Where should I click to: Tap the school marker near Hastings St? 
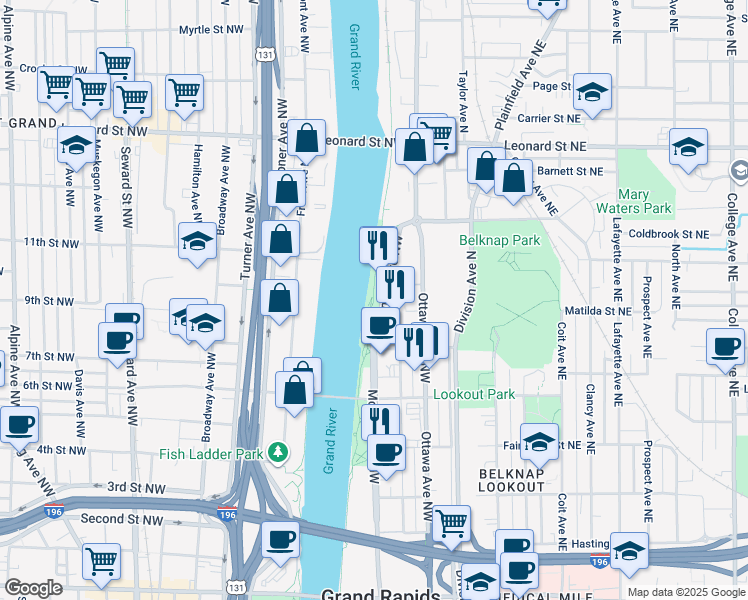click(x=629, y=555)
